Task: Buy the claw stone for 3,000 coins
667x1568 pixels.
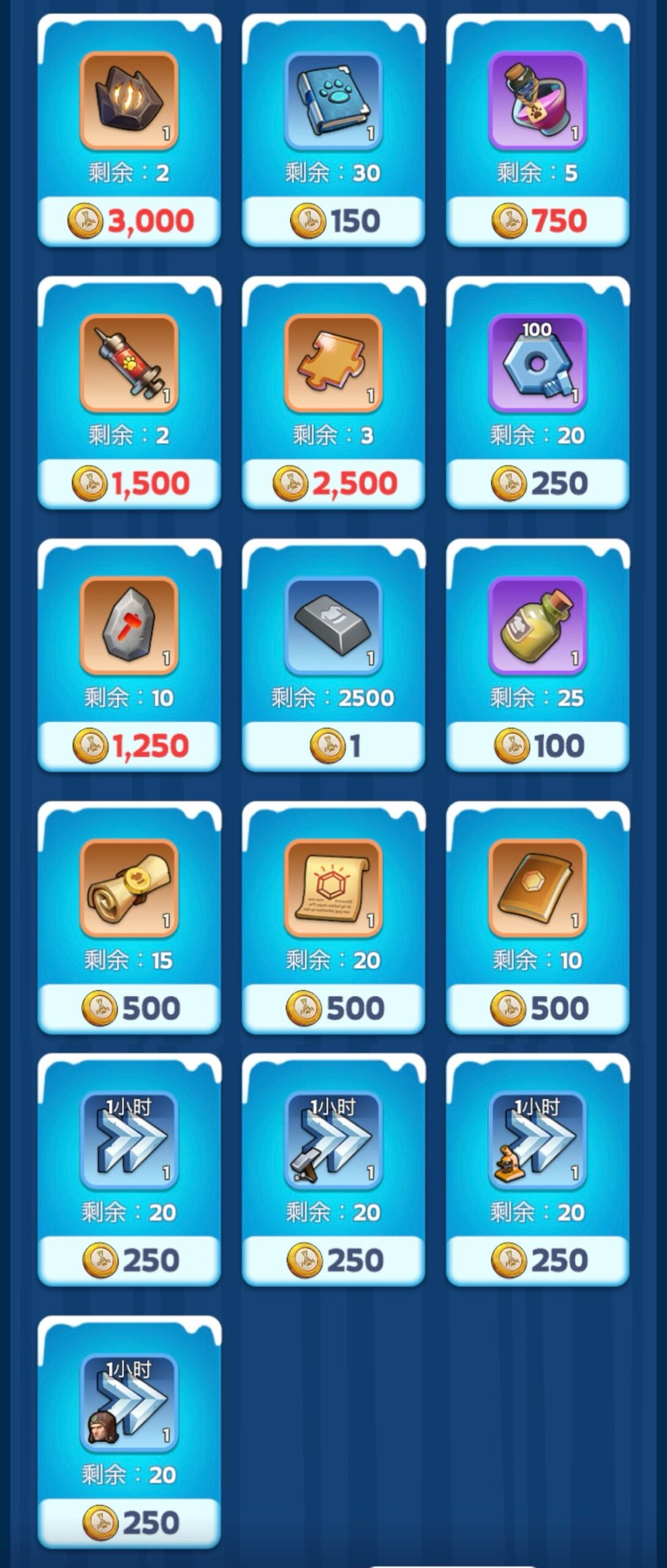Action: 129,221
